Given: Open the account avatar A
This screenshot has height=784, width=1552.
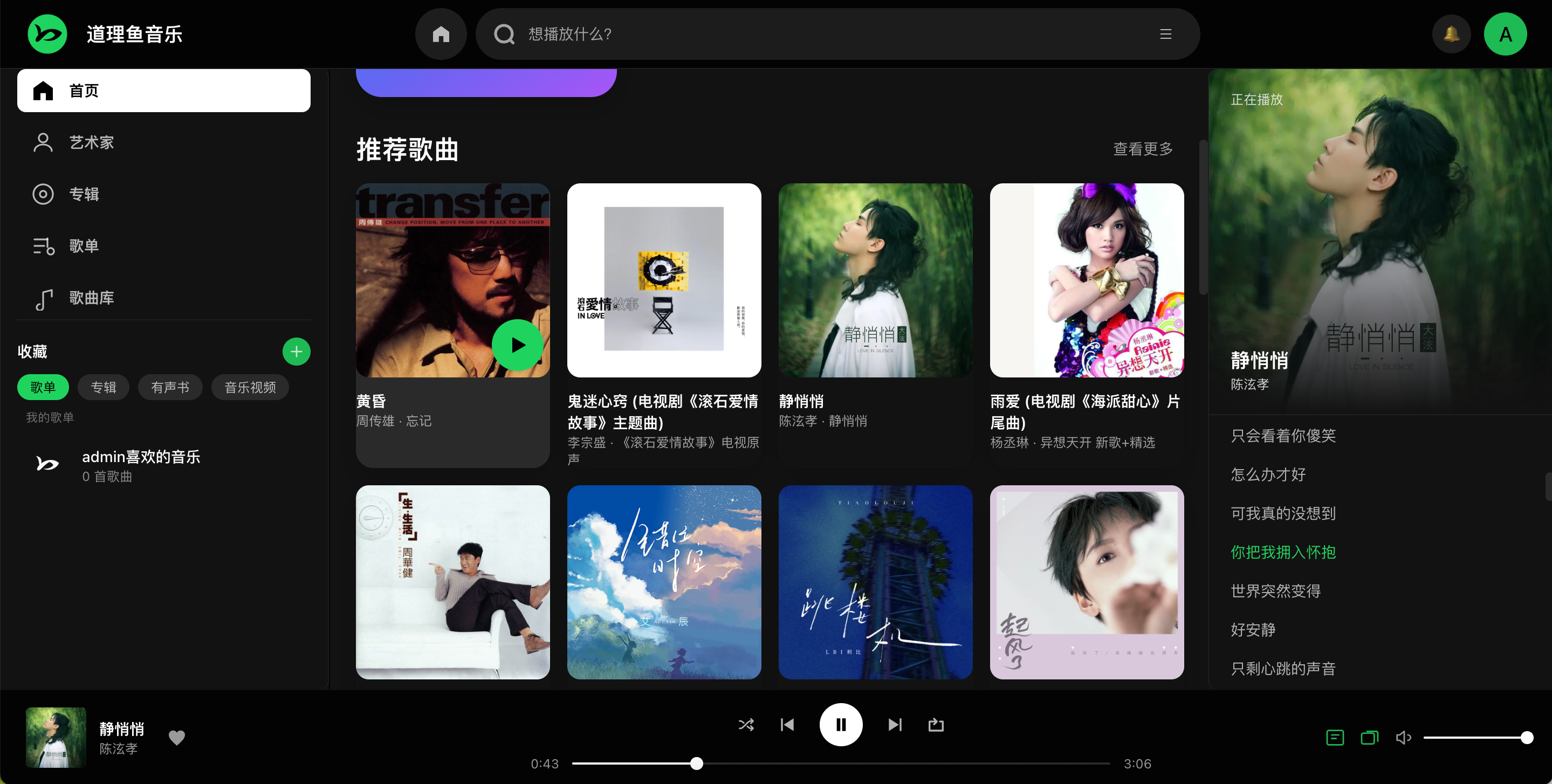Looking at the screenshot, I should [x=1505, y=34].
